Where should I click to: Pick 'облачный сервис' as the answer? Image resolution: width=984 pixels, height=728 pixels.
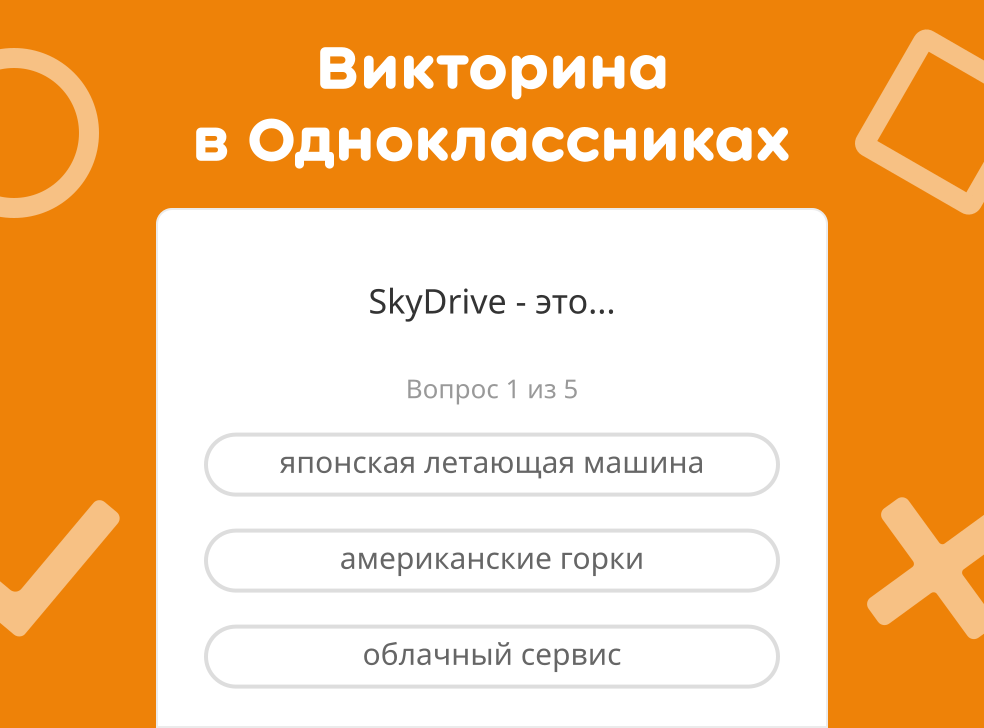(491, 656)
